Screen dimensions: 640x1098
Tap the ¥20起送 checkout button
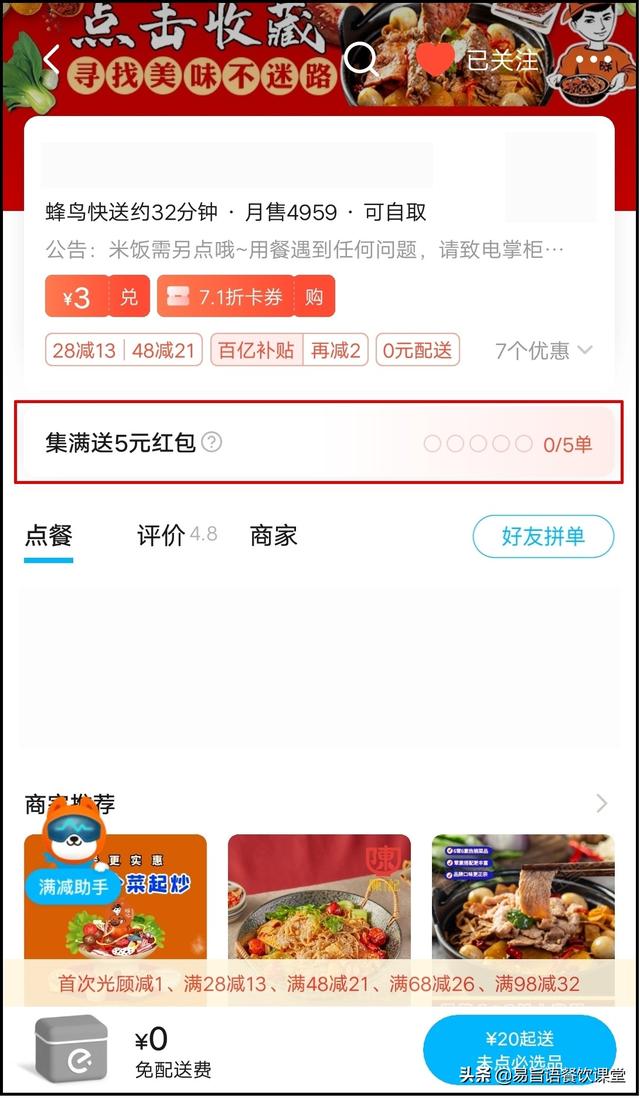point(519,1050)
